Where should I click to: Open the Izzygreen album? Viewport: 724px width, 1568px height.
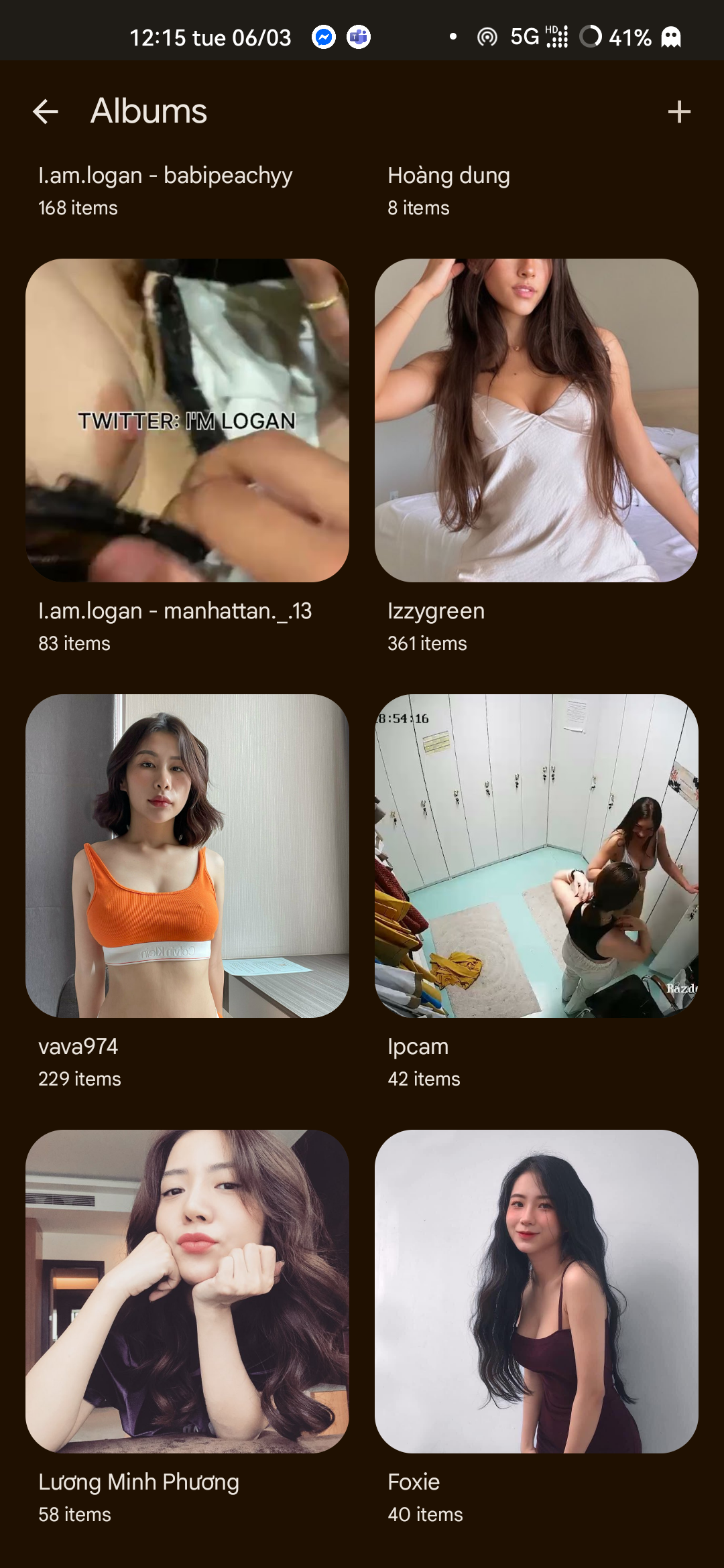536,420
